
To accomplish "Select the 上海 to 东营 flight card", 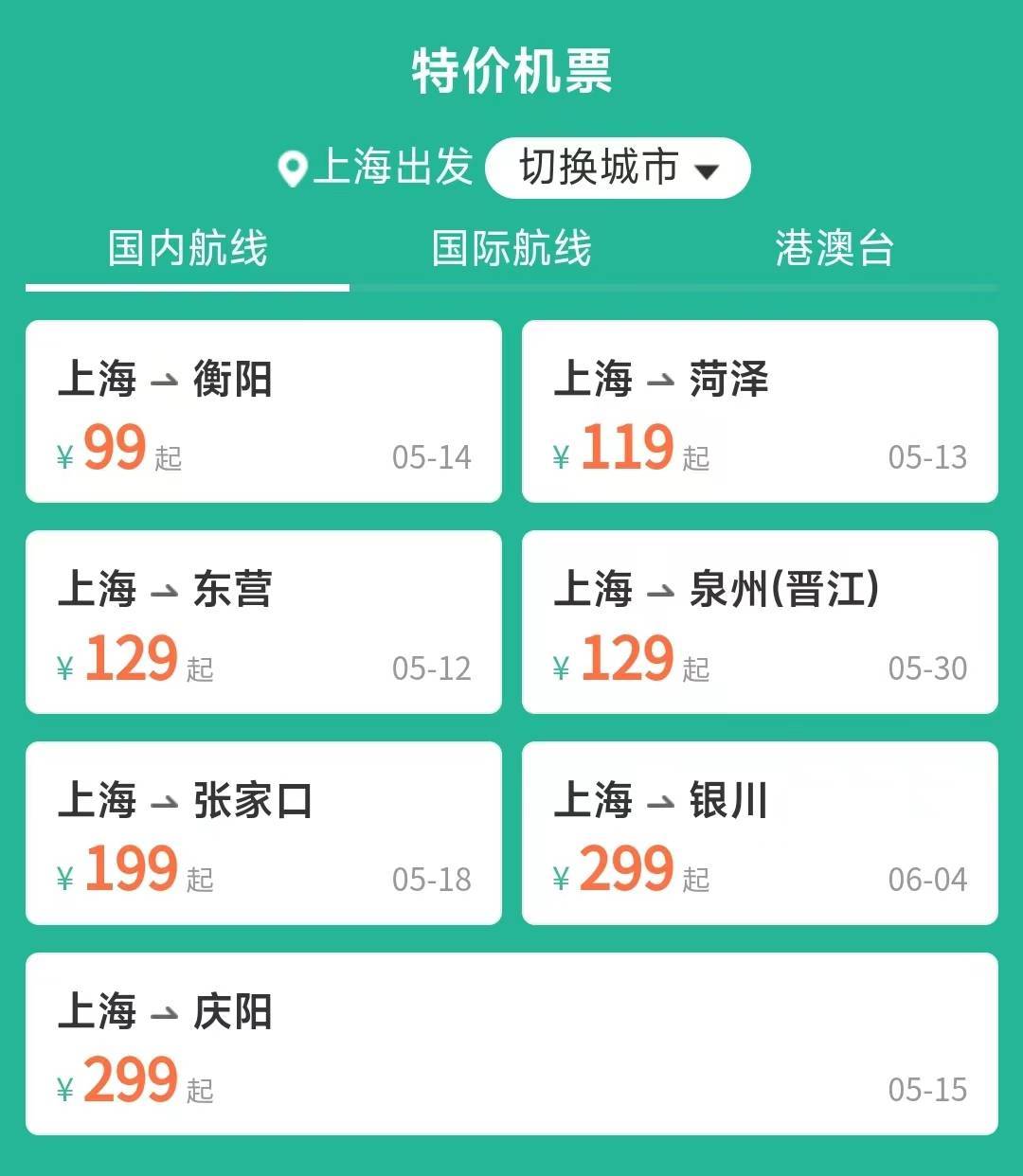I will pos(263,622).
